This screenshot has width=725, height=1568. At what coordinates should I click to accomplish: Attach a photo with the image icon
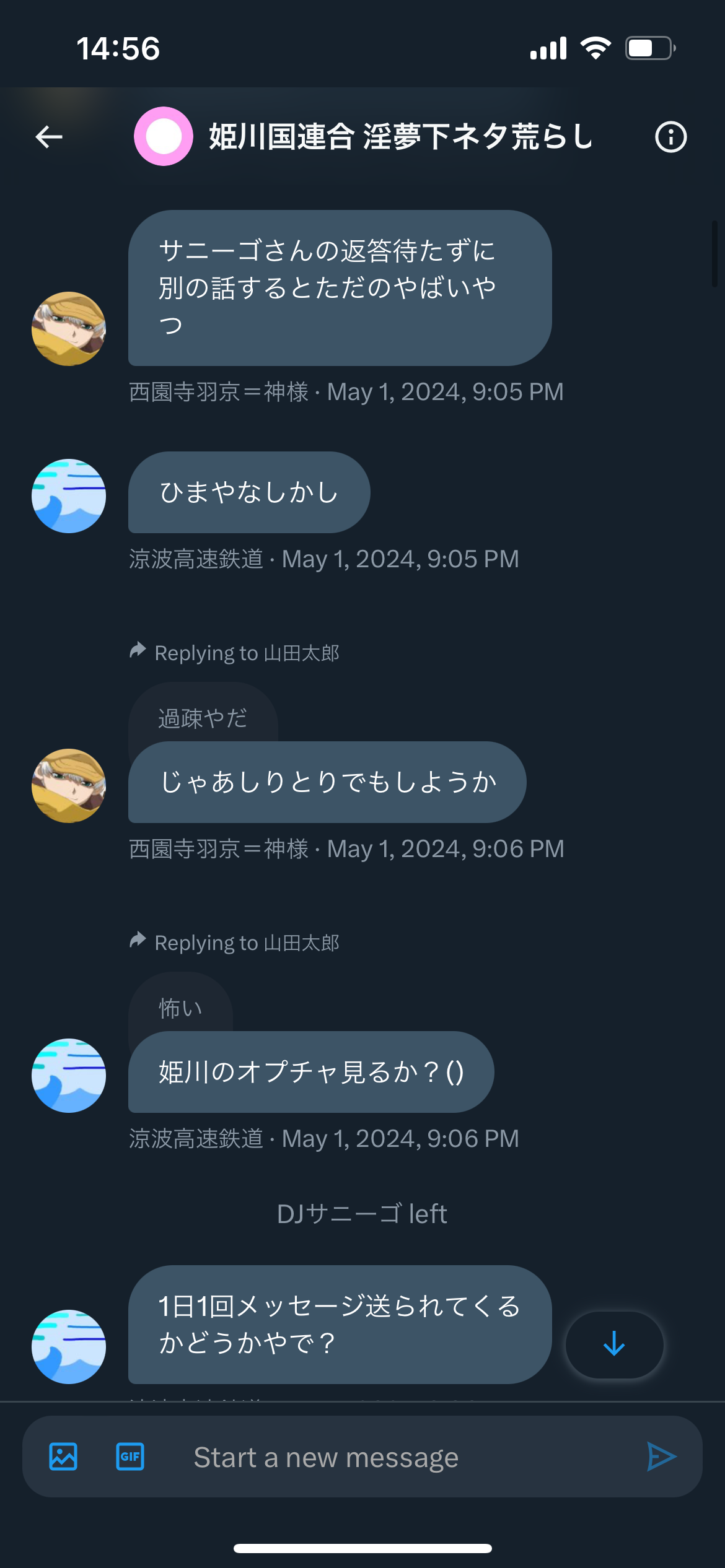63,1457
